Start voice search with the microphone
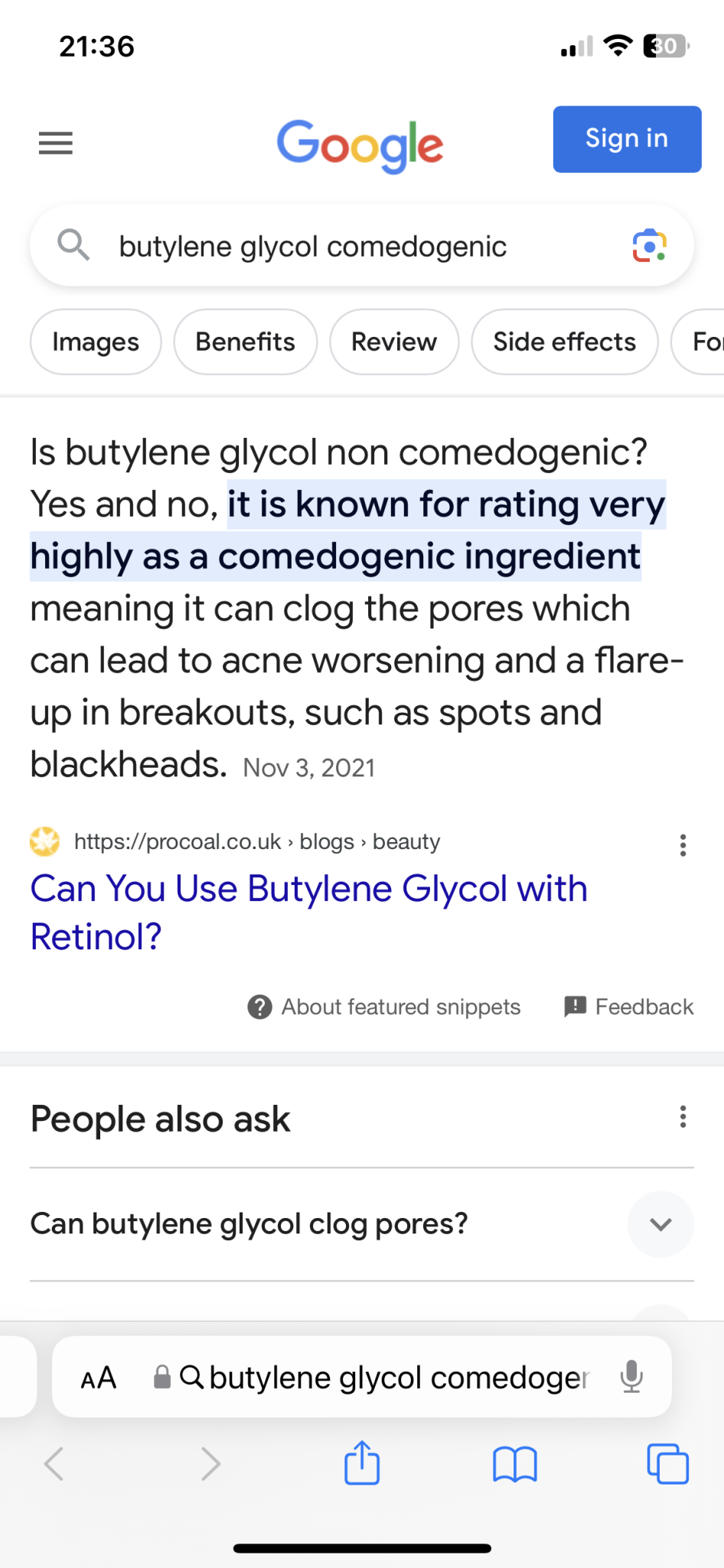Image resolution: width=724 pixels, height=1568 pixels. (x=631, y=1377)
